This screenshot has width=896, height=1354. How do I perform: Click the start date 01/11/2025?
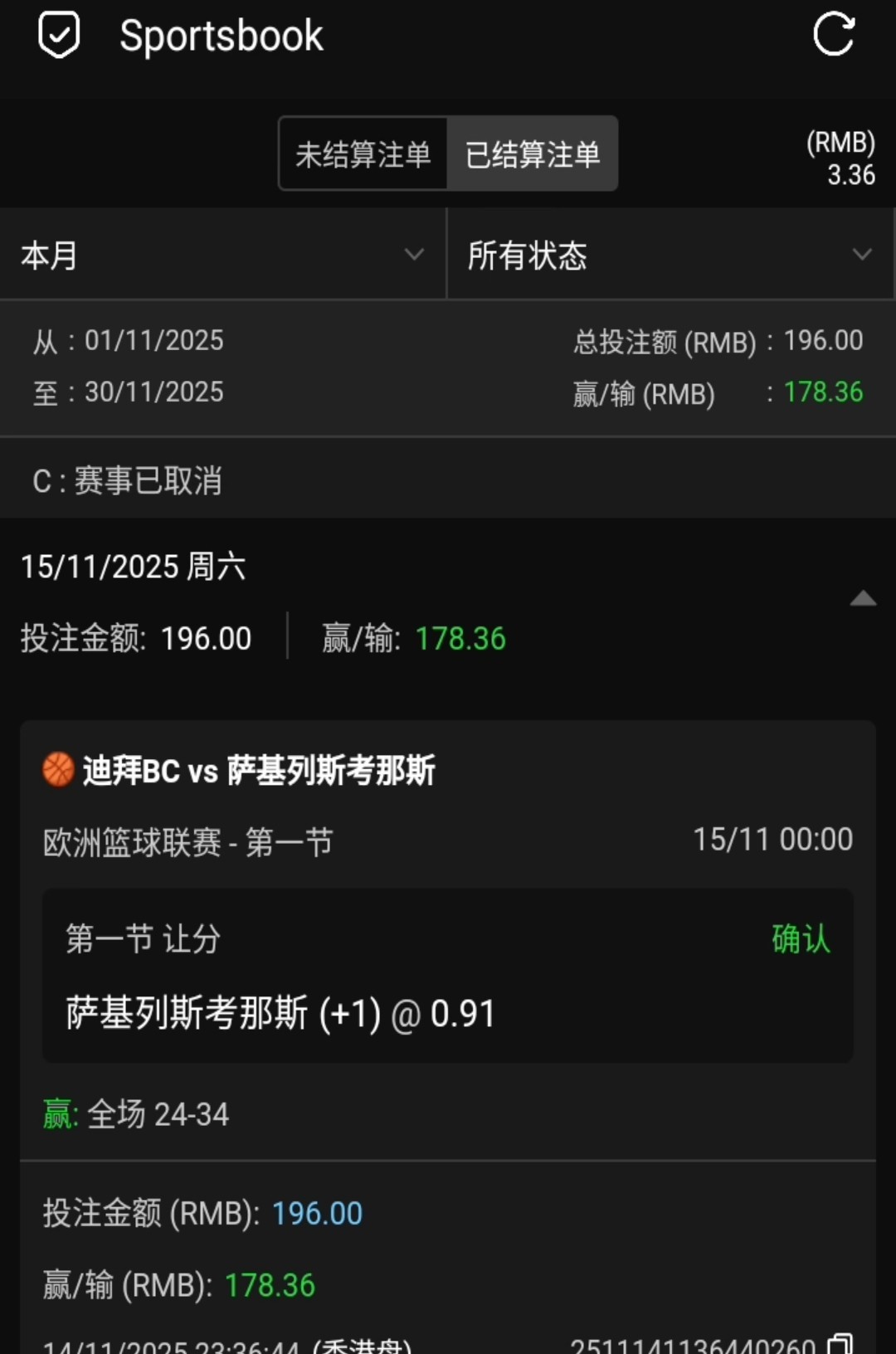[154, 340]
